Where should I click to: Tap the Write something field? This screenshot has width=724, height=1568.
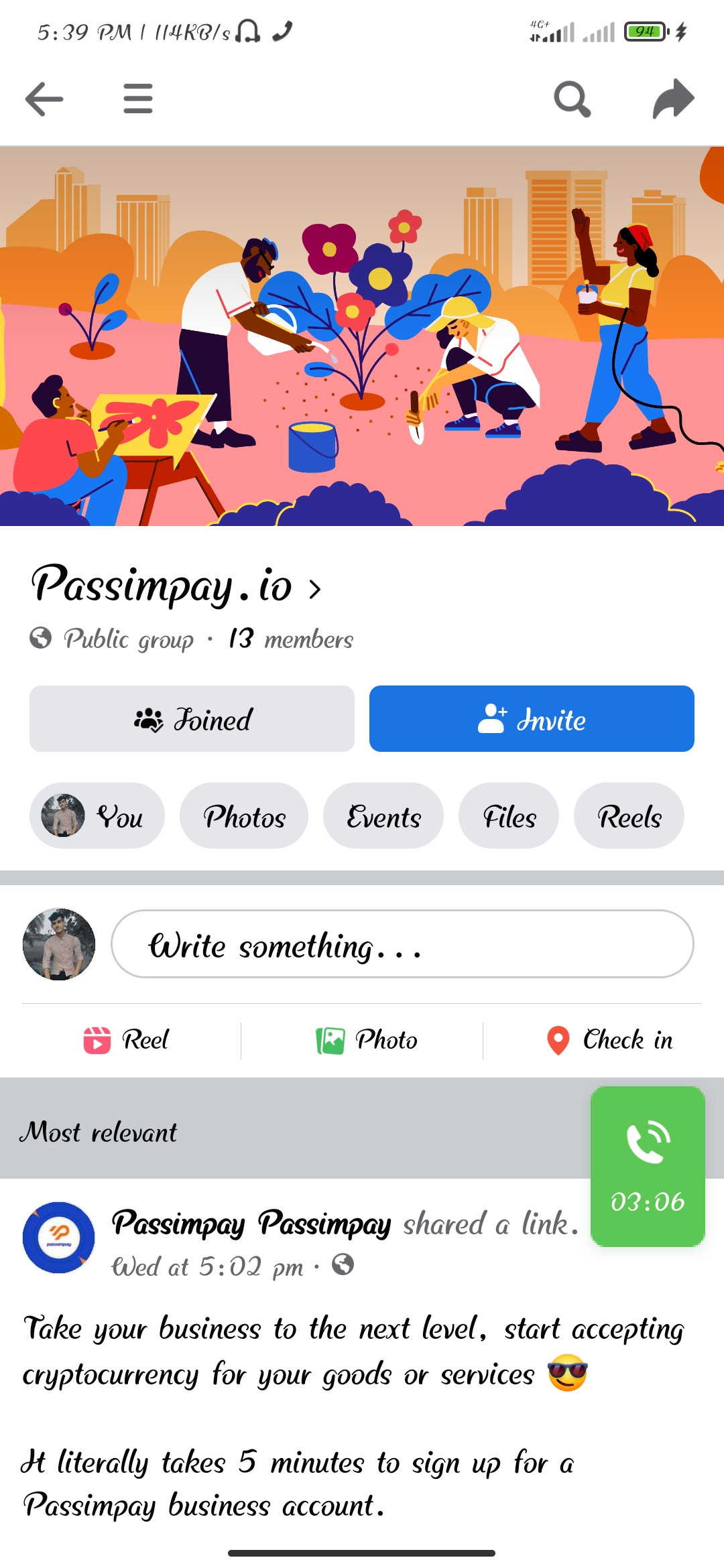coord(402,944)
